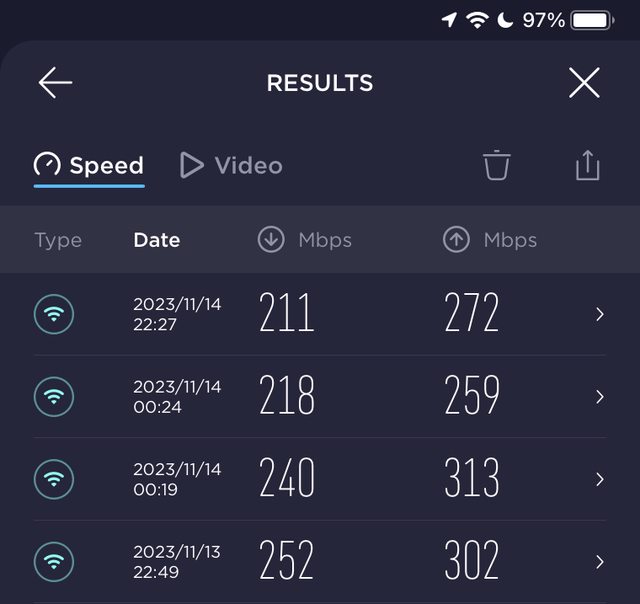Sort results by Date column

157,240
